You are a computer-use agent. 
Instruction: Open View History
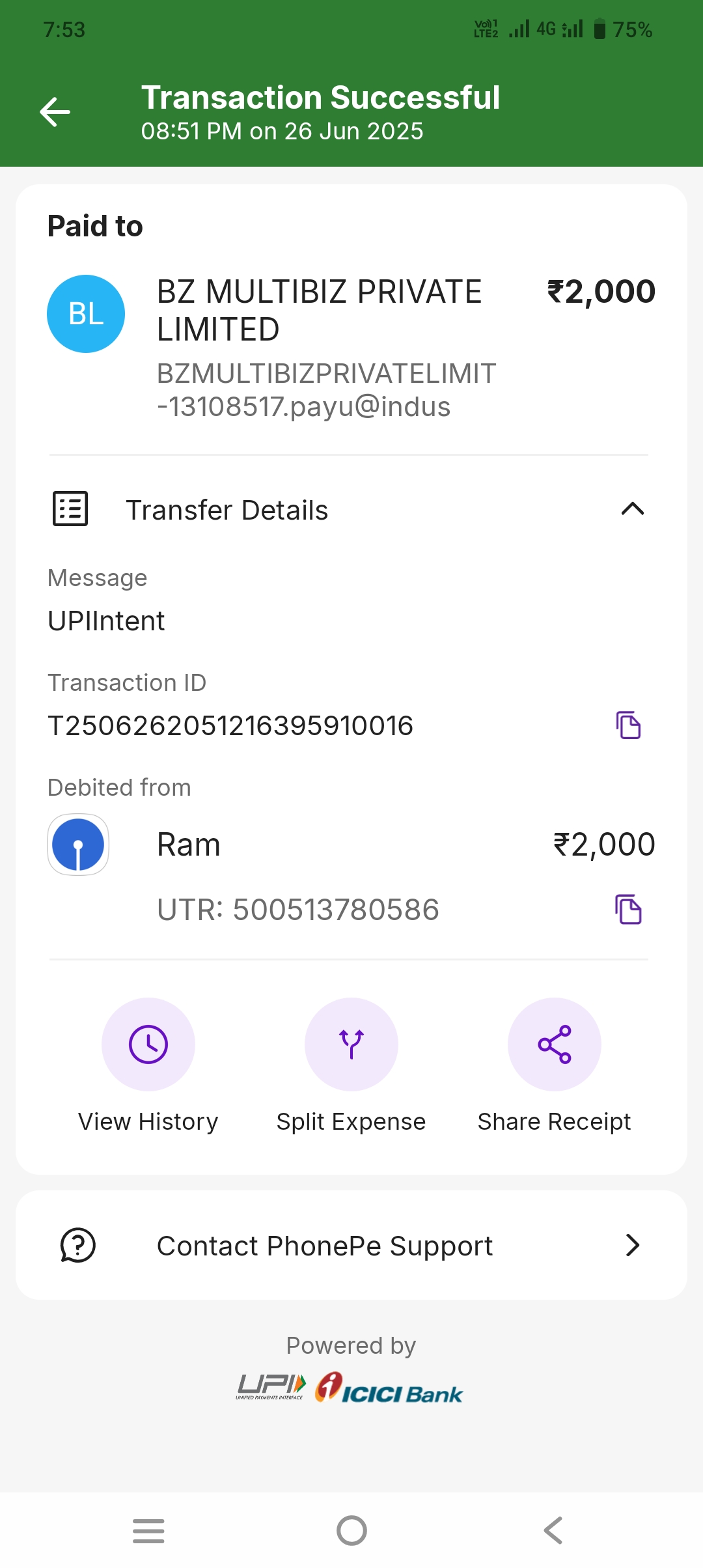coord(148,1044)
